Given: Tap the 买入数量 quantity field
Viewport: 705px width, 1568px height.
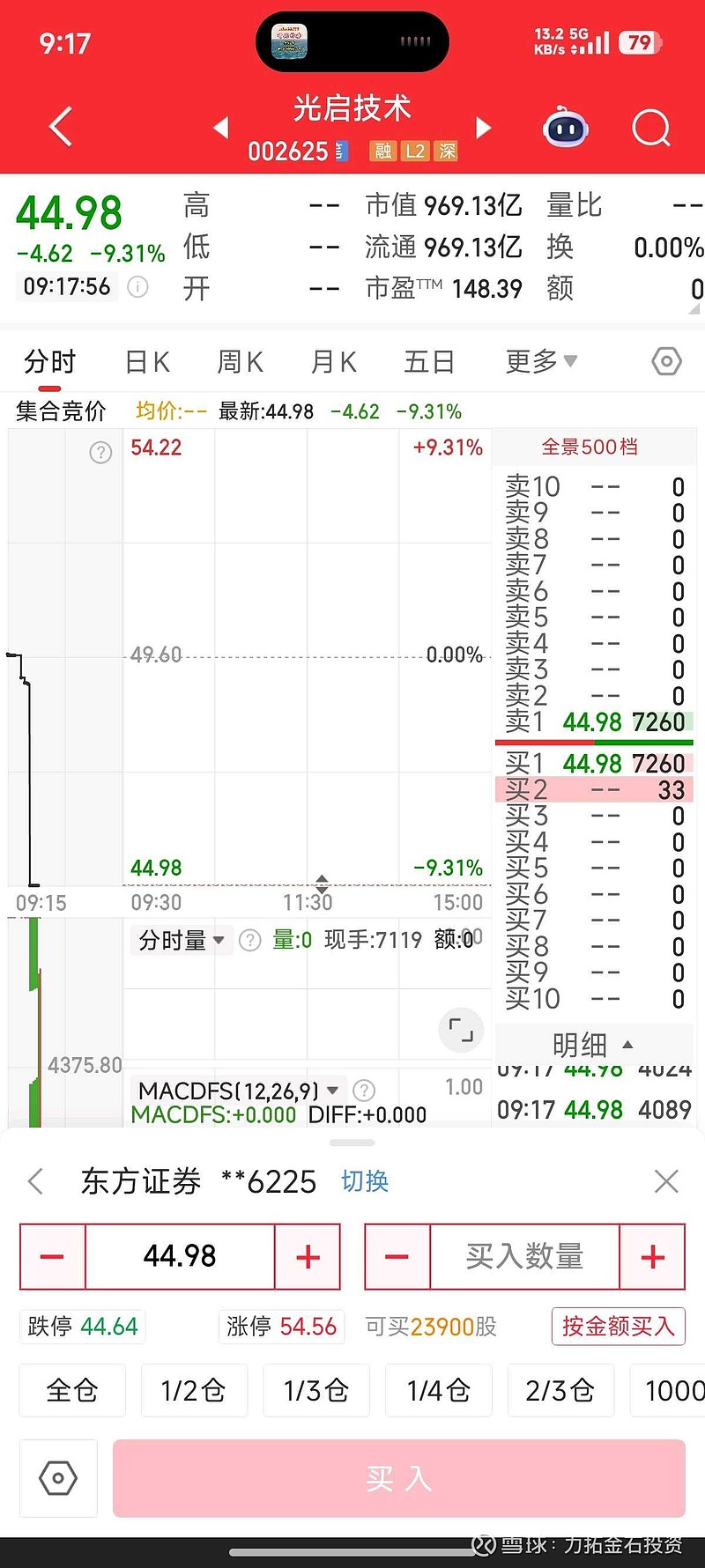Looking at the screenshot, I should tap(524, 1256).
